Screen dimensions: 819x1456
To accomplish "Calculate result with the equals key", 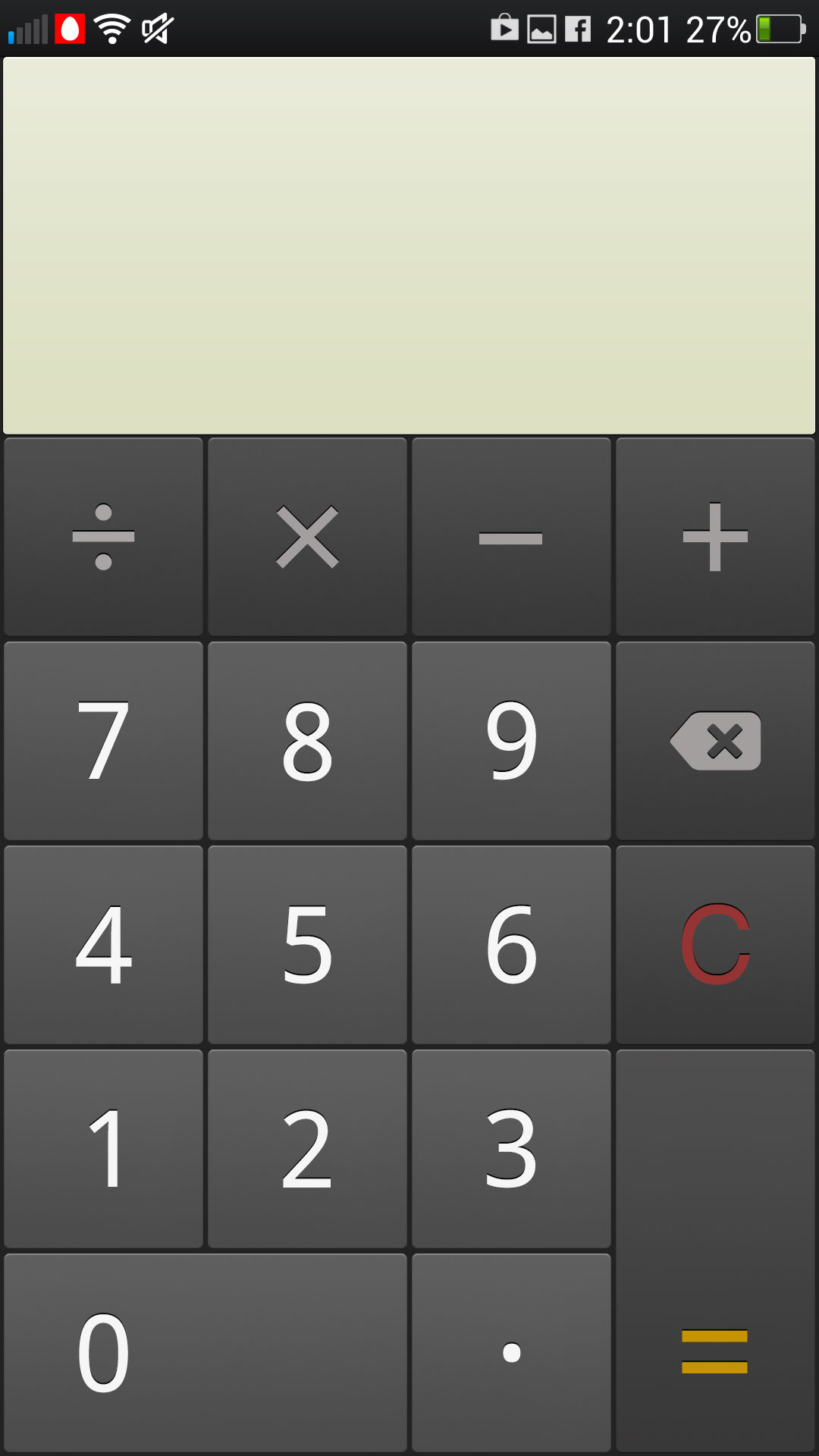I will pos(715,1251).
